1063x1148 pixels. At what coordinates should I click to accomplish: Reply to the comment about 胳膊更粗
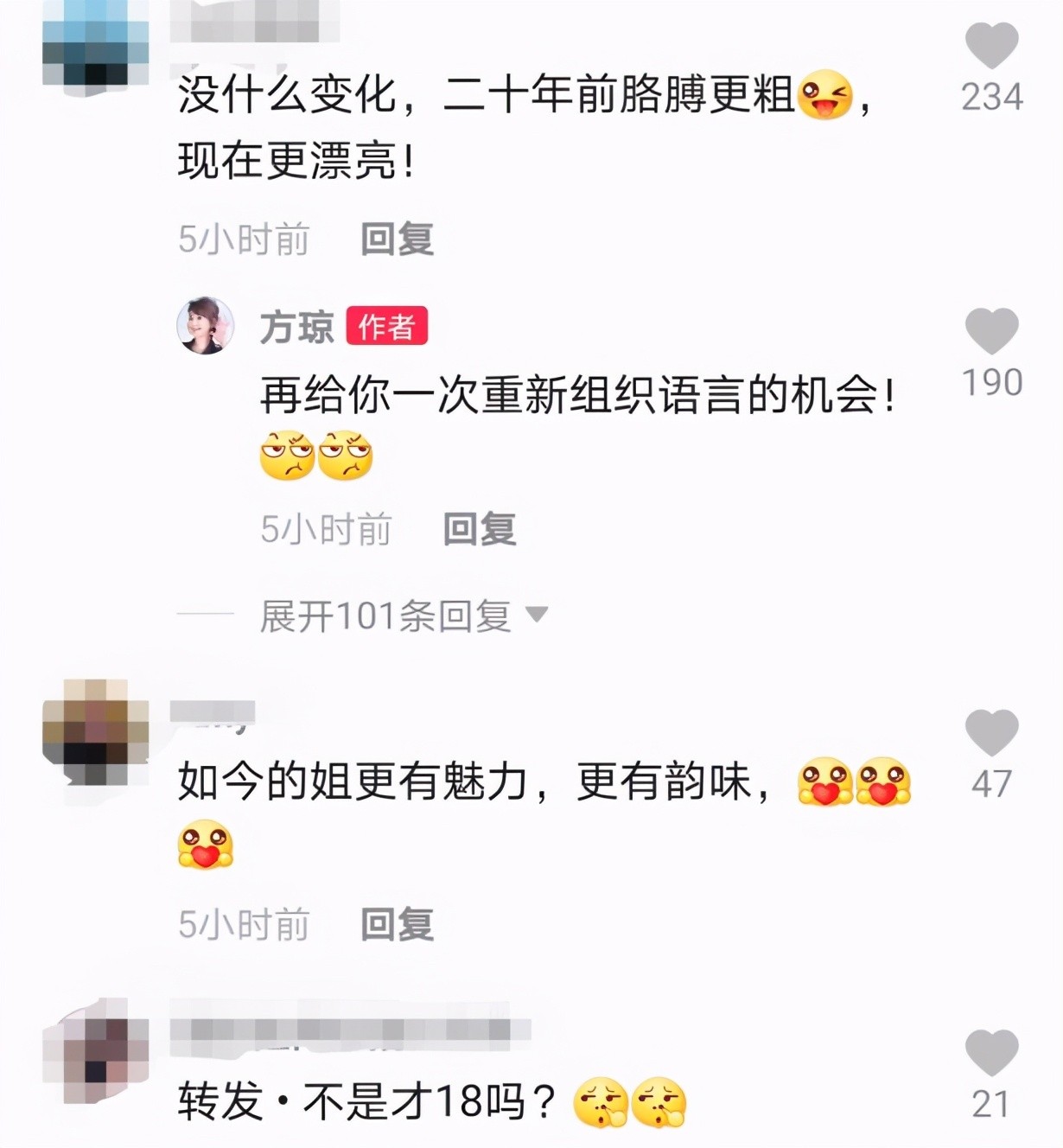tap(397, 239)
